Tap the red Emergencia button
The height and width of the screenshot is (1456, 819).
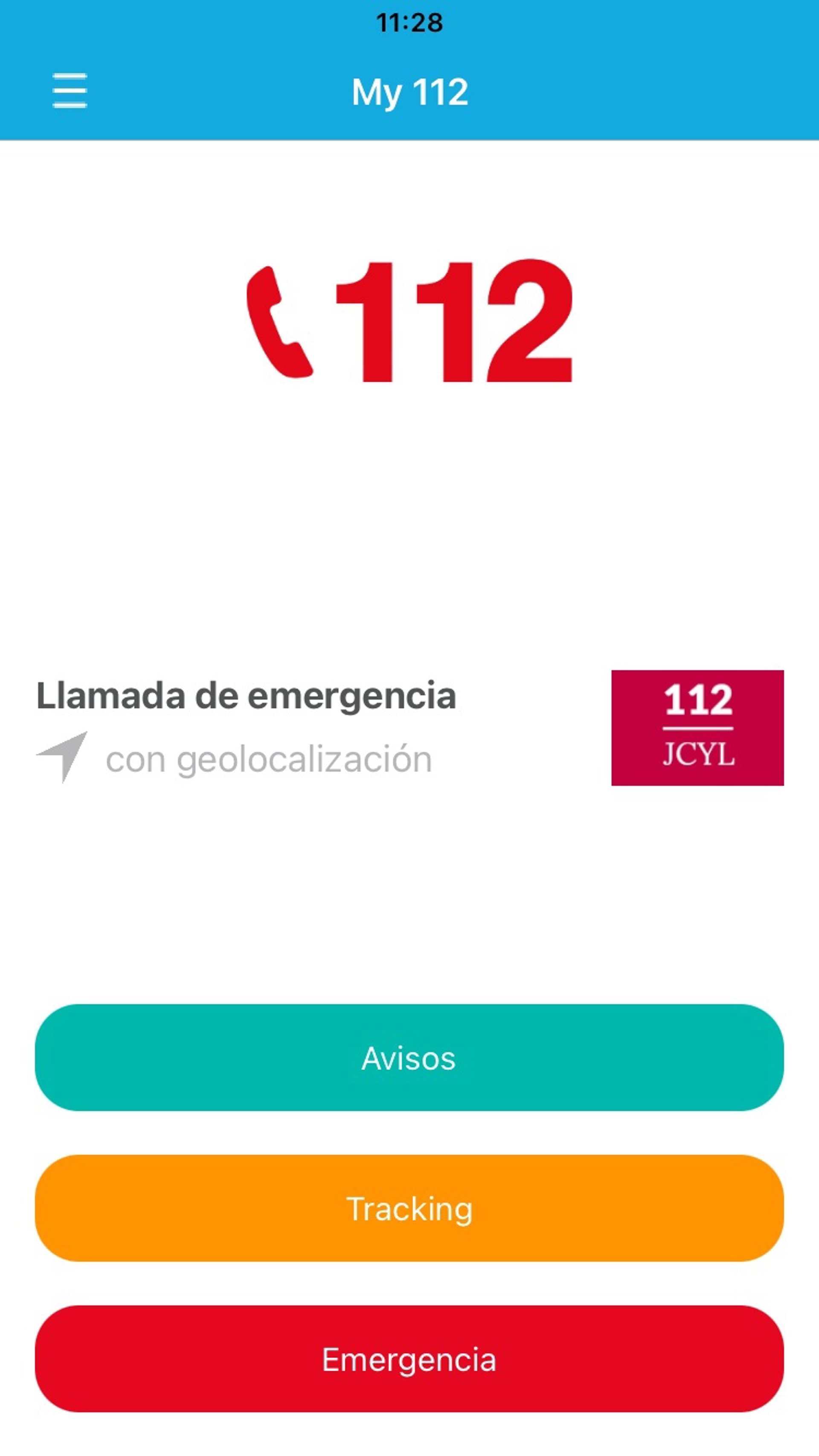click(409, 1359)
